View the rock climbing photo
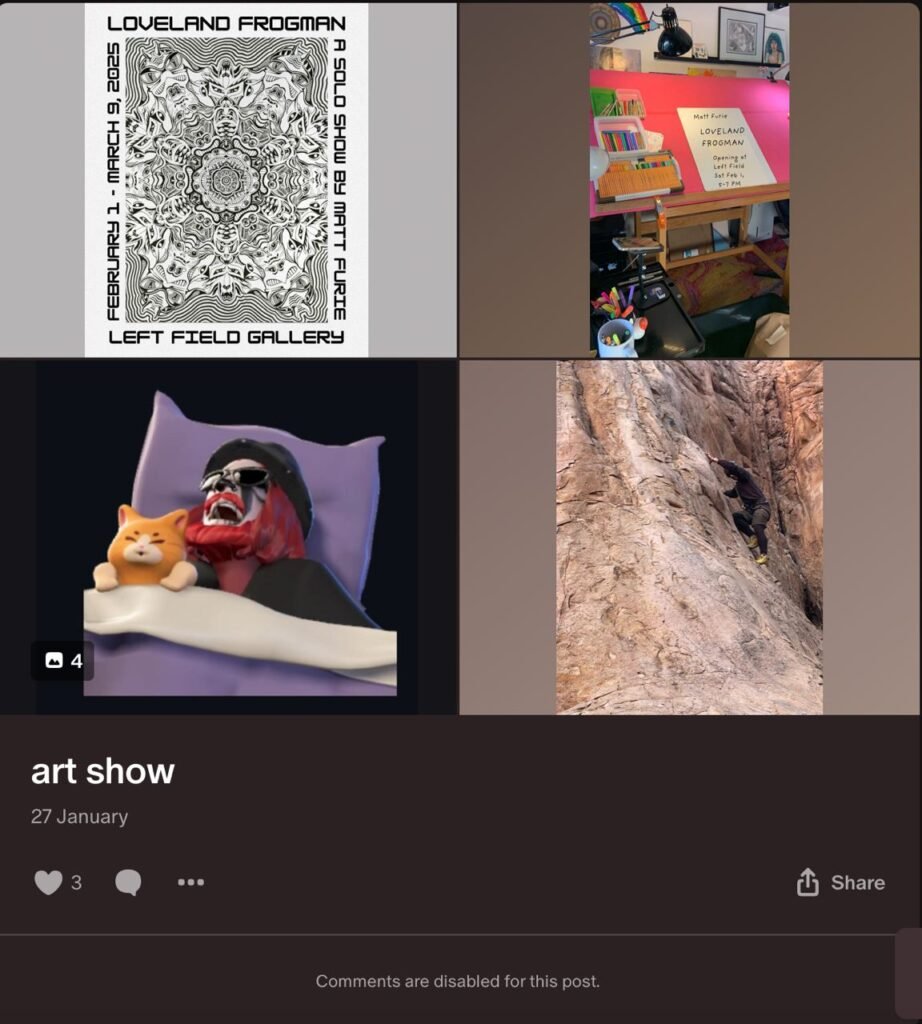Viewport: 922px width, 1024px height. tap(689, 537)
